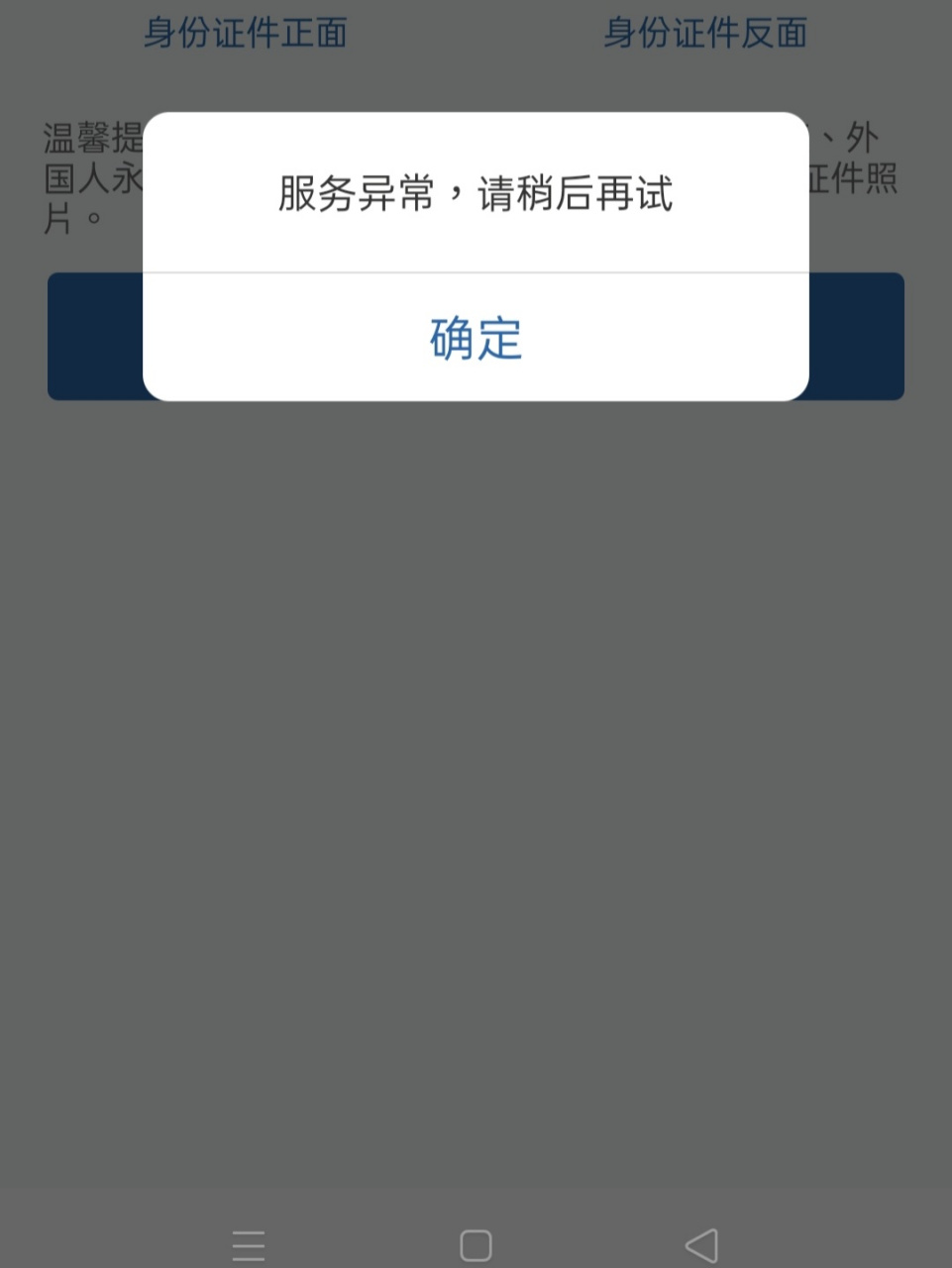Tap the 服务异常，请稍后再试 message text
This screenshot has height=1268, width=952.
click(x=475, y=196)
